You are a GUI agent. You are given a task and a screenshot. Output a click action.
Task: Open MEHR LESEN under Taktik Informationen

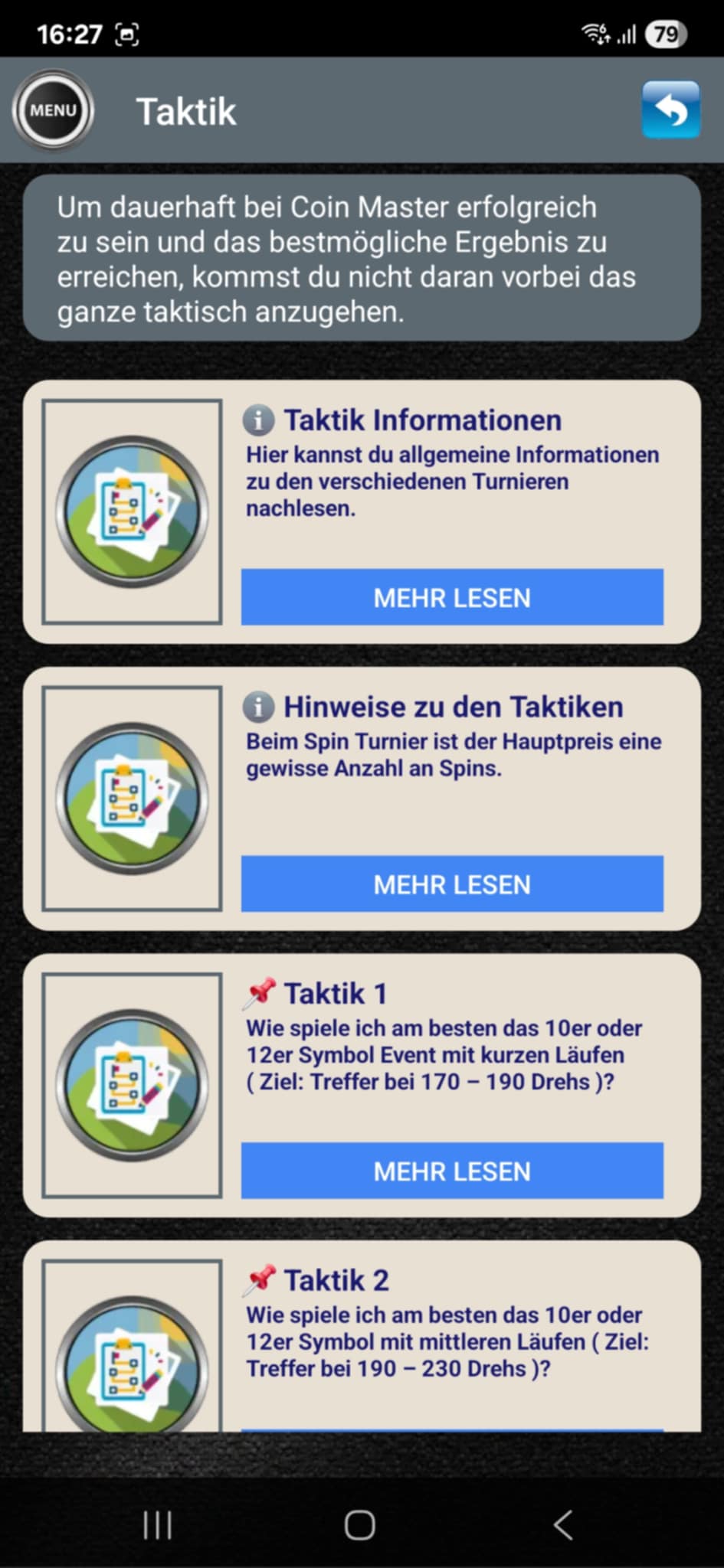(x=450, y=597)
